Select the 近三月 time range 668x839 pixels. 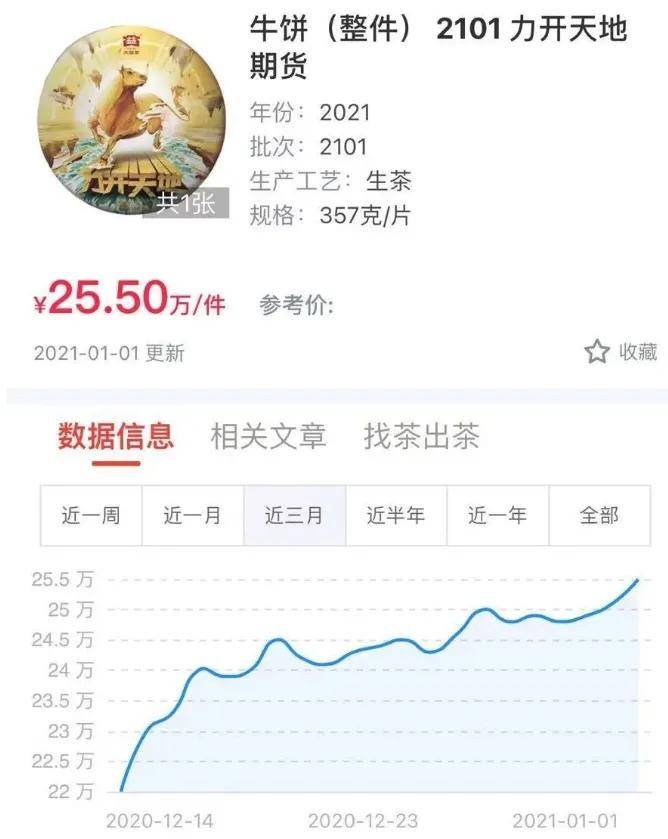(294, 516)
